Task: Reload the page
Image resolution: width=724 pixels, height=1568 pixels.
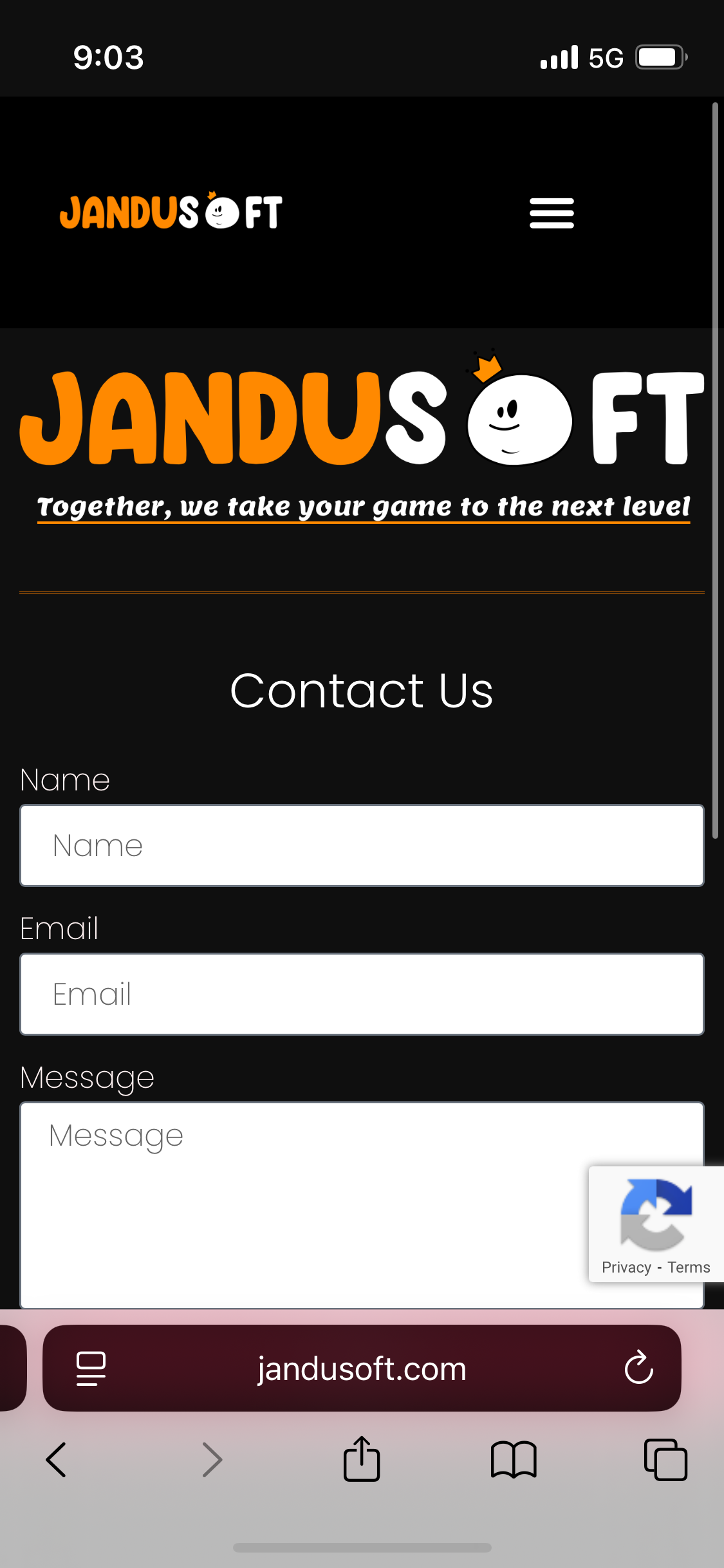Action: coord(638,1367)
